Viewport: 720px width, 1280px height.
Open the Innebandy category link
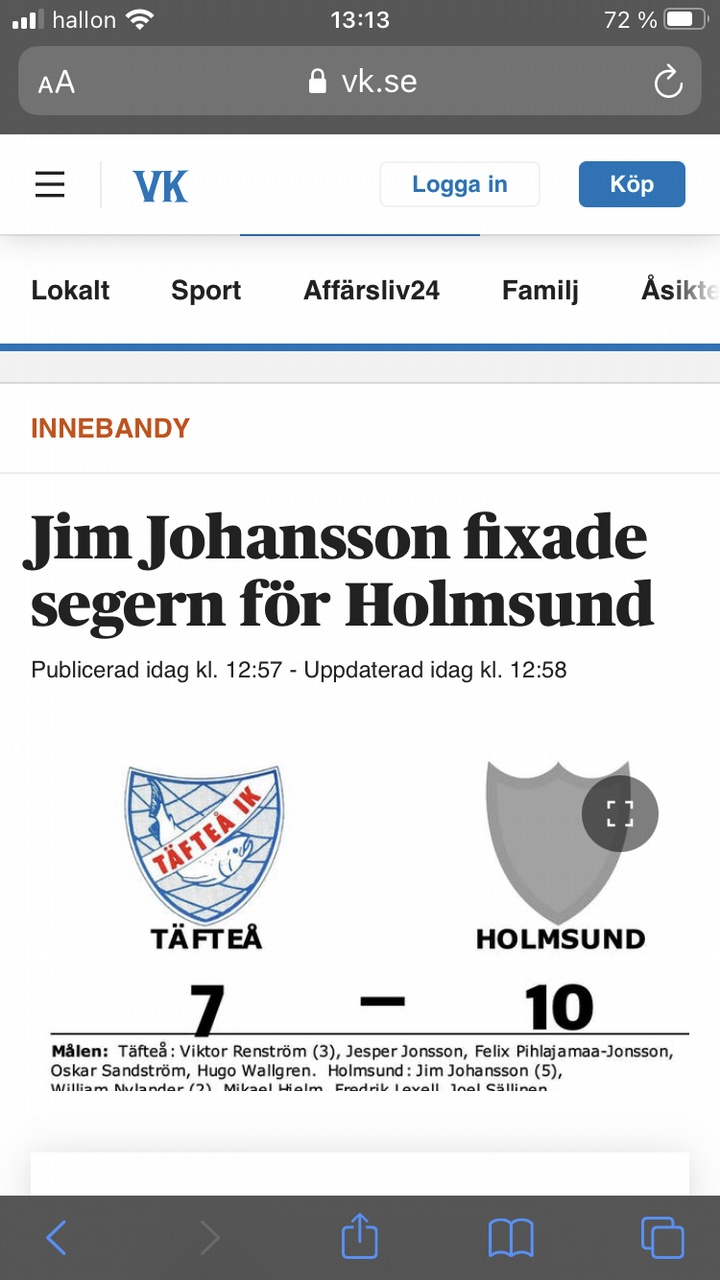[110, 429]
